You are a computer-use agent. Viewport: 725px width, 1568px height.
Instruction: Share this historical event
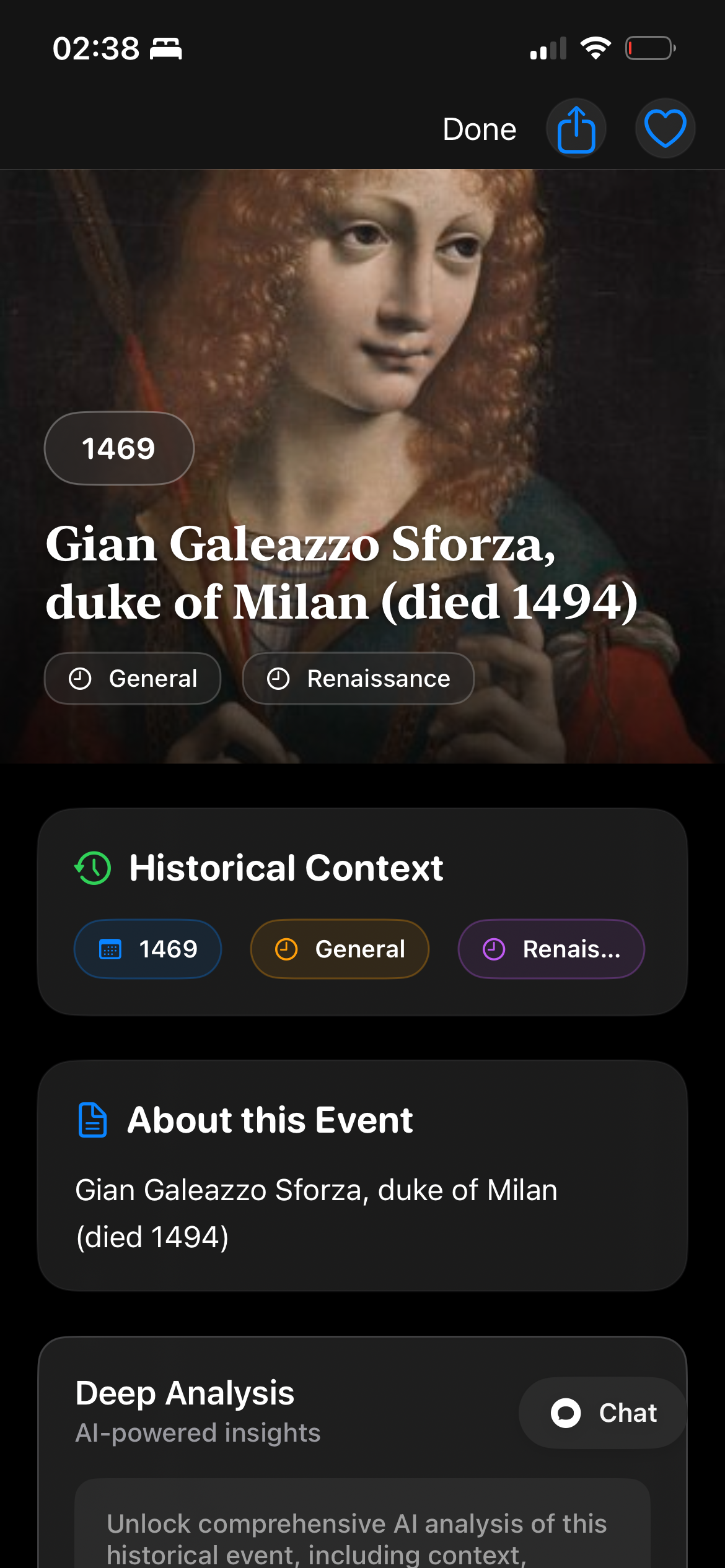point(576,129)
